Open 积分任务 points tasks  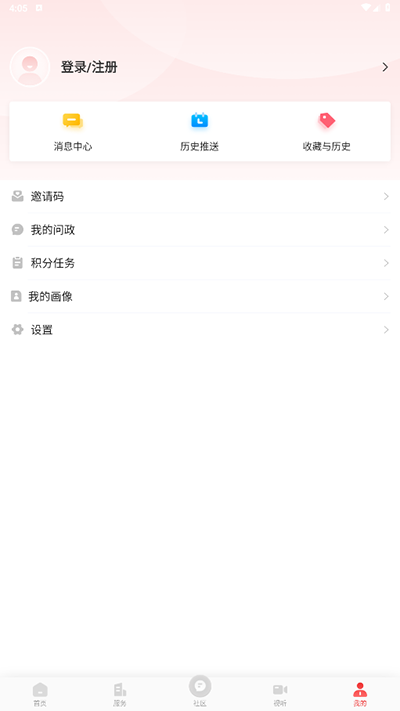[200, 263]
